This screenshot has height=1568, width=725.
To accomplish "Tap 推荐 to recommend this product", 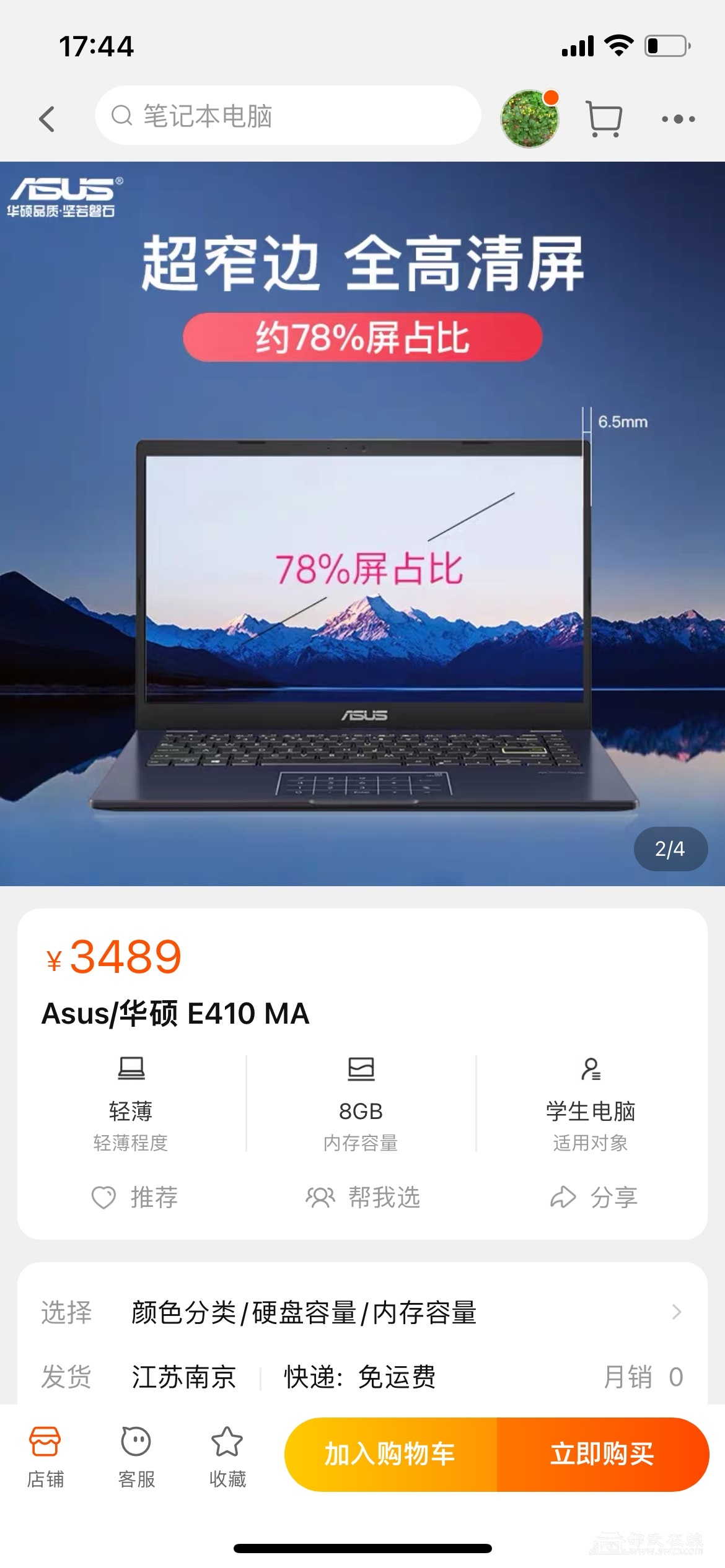I will click(135, 1197).
